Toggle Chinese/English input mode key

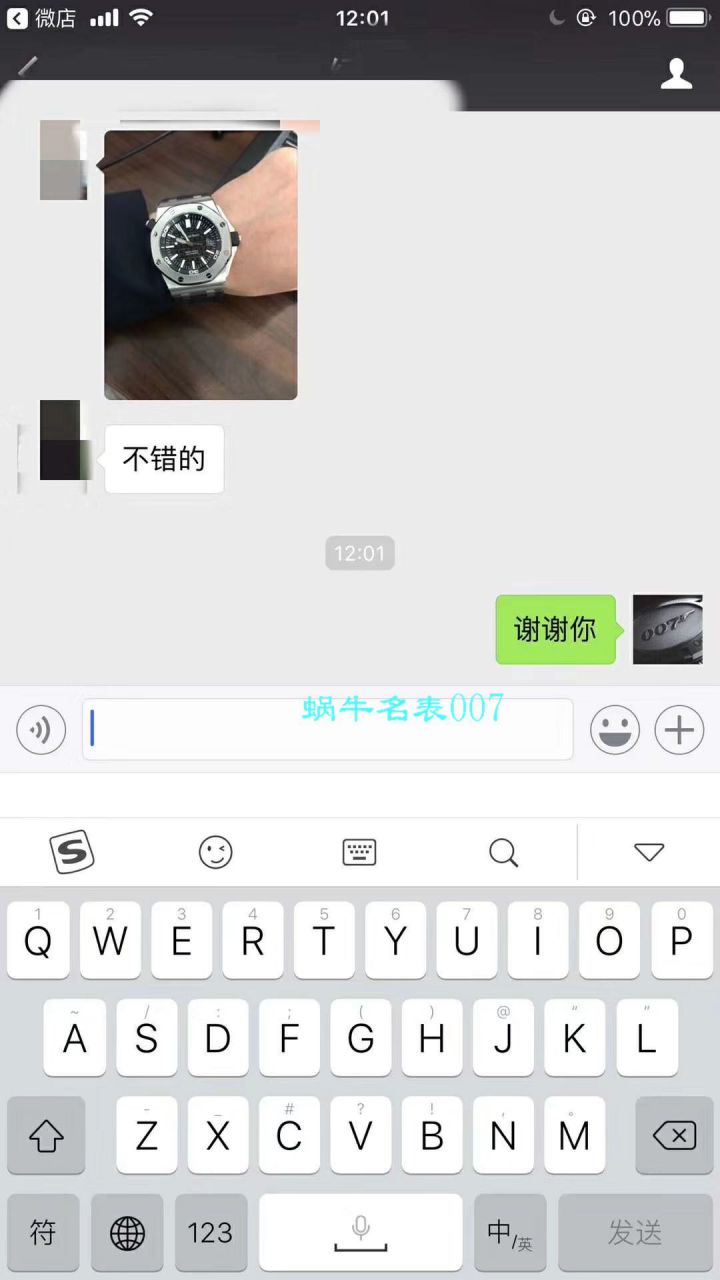tap(510, 1232)
